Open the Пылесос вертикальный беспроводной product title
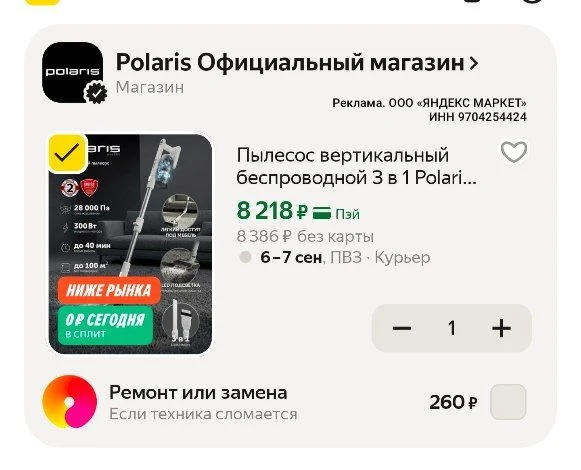 pyautogui.click(x=356, y=166)
